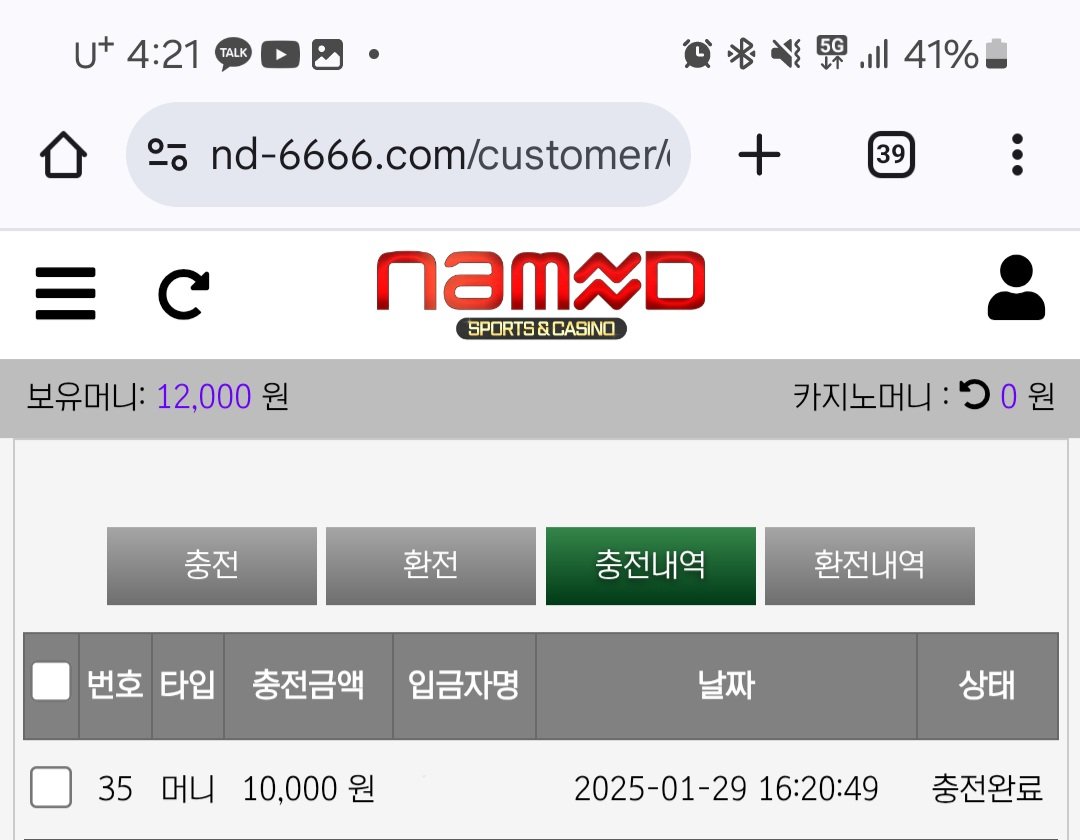Switch to the 충전 tab
The image size is (1080, 840).
[211, 566]
